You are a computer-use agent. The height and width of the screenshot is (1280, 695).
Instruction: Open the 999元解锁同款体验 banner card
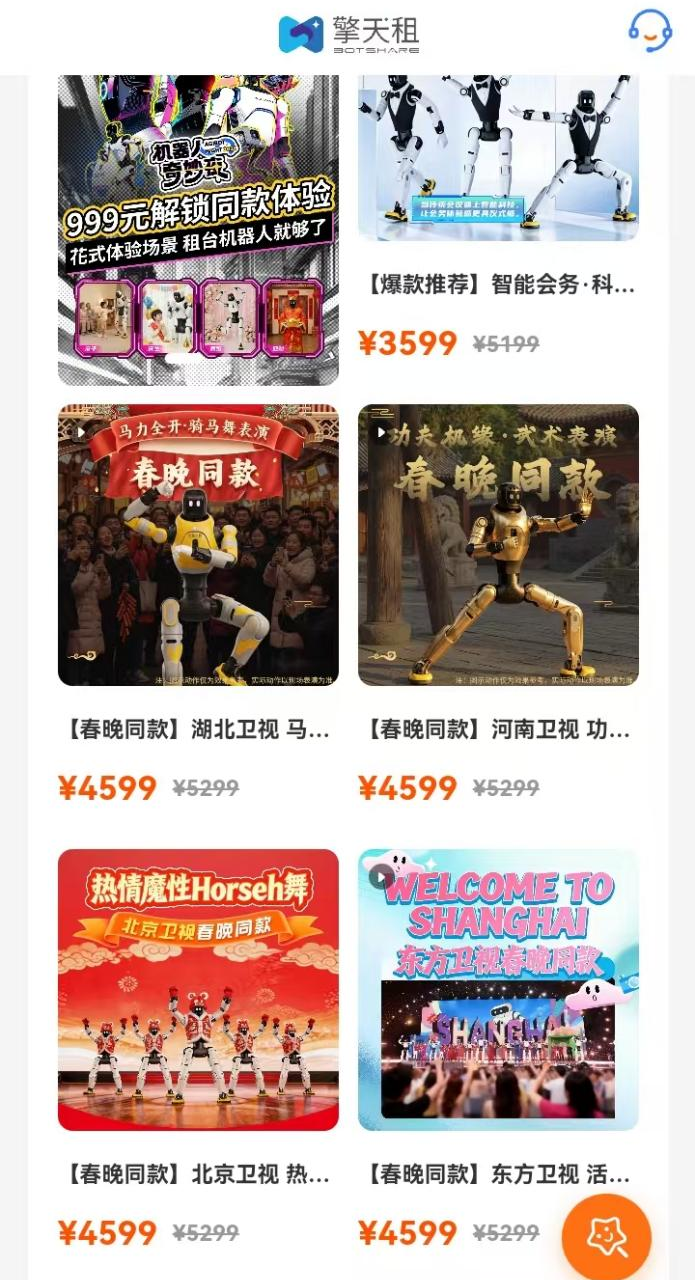(x=198, y=230)
